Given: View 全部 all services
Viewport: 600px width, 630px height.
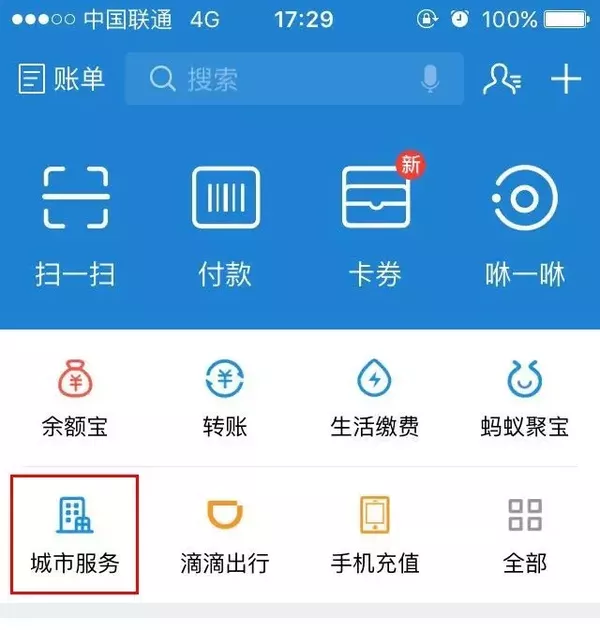Looking at the screenshot, I should click(525, 535).
